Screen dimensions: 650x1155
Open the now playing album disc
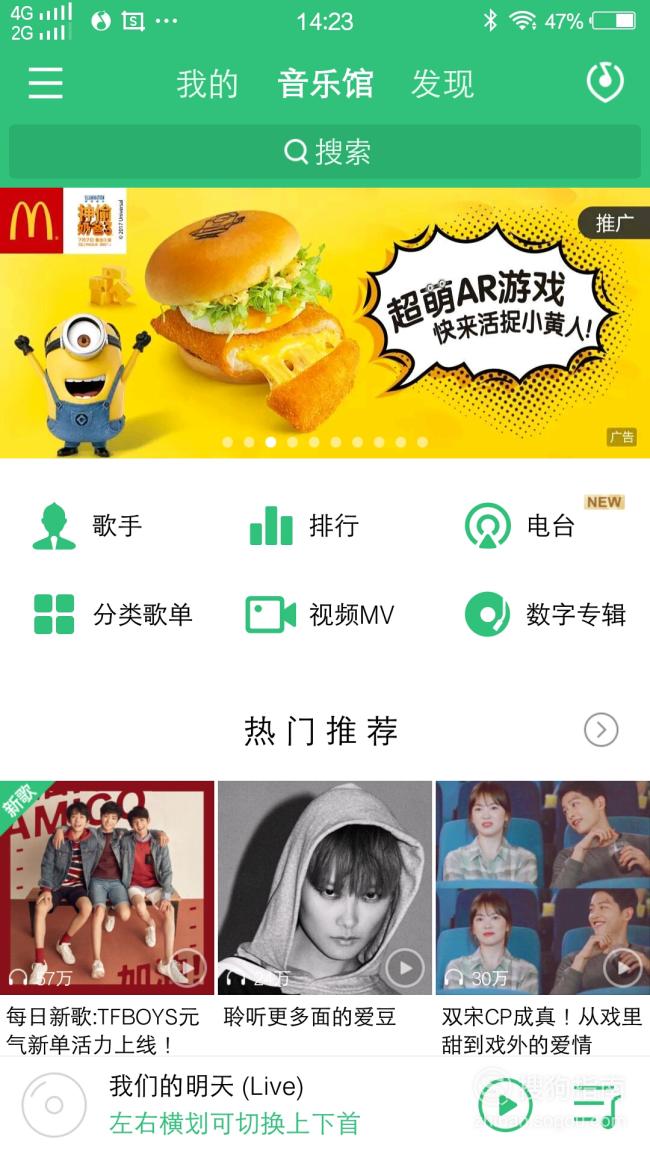click(x=54, y=1105)
